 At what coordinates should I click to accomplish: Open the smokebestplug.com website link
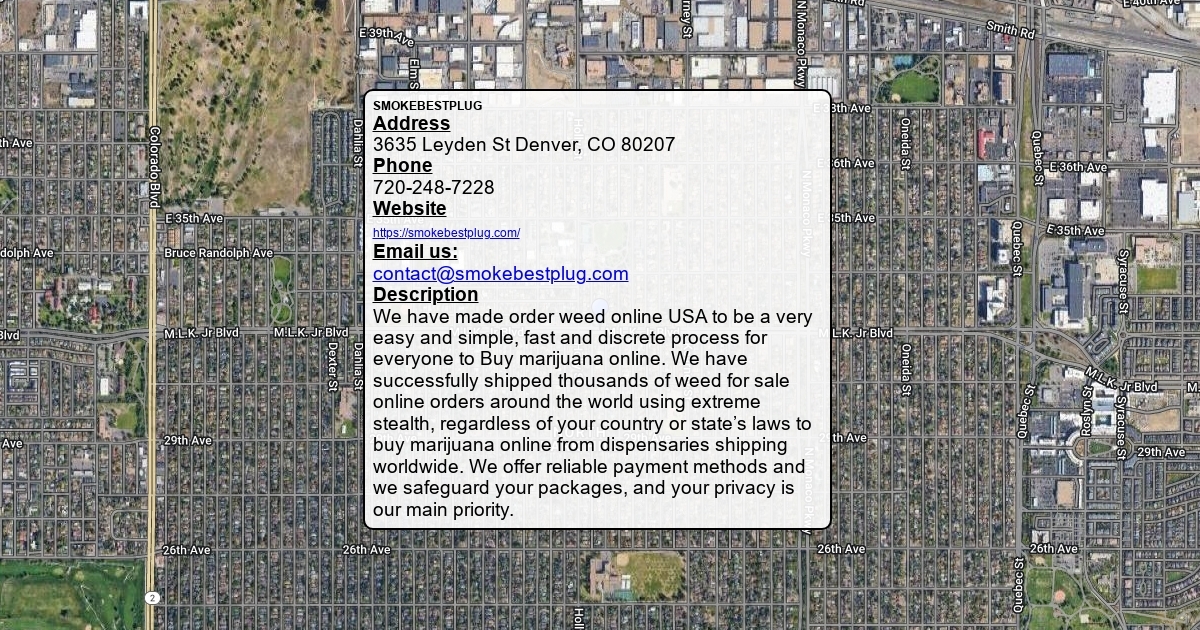(446, 233)
